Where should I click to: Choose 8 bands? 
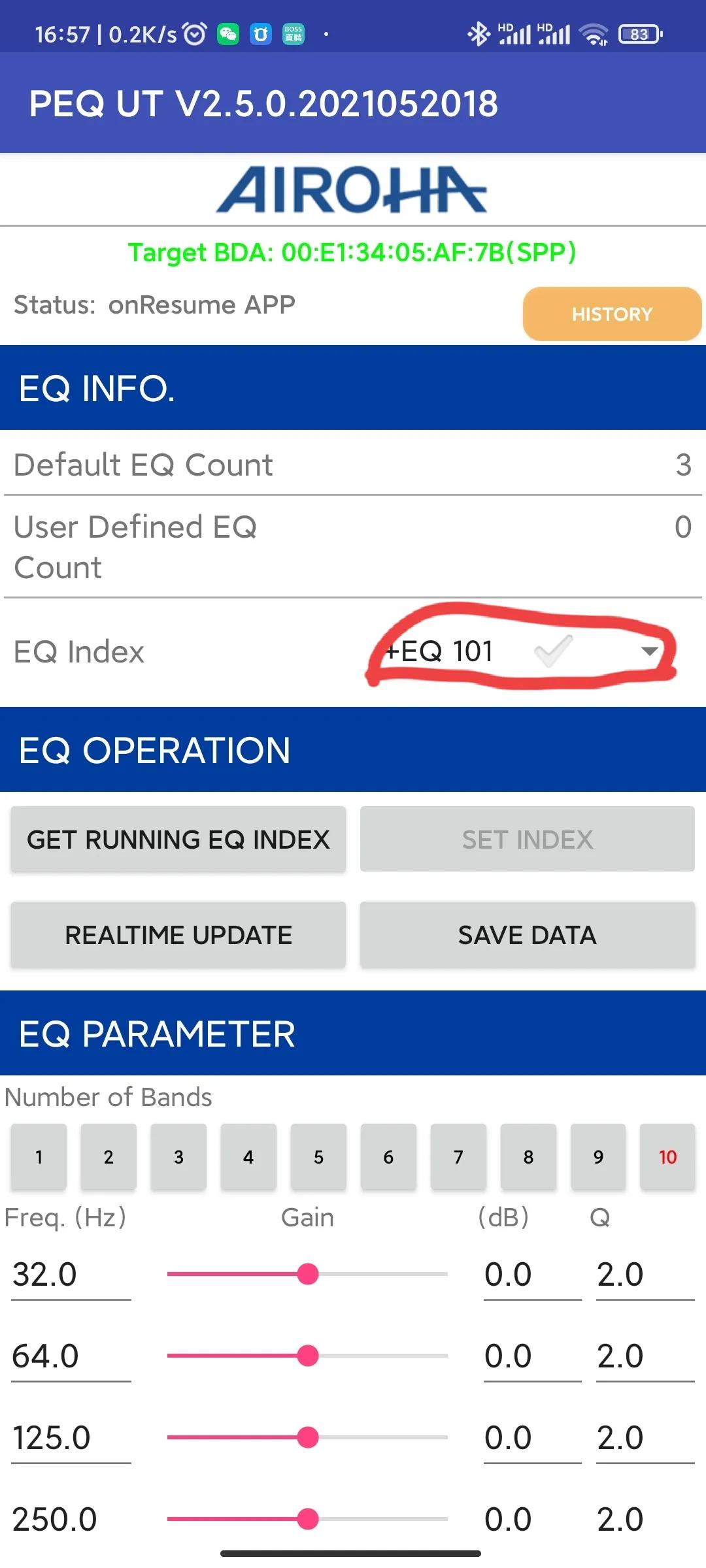tap(528, 1157)
